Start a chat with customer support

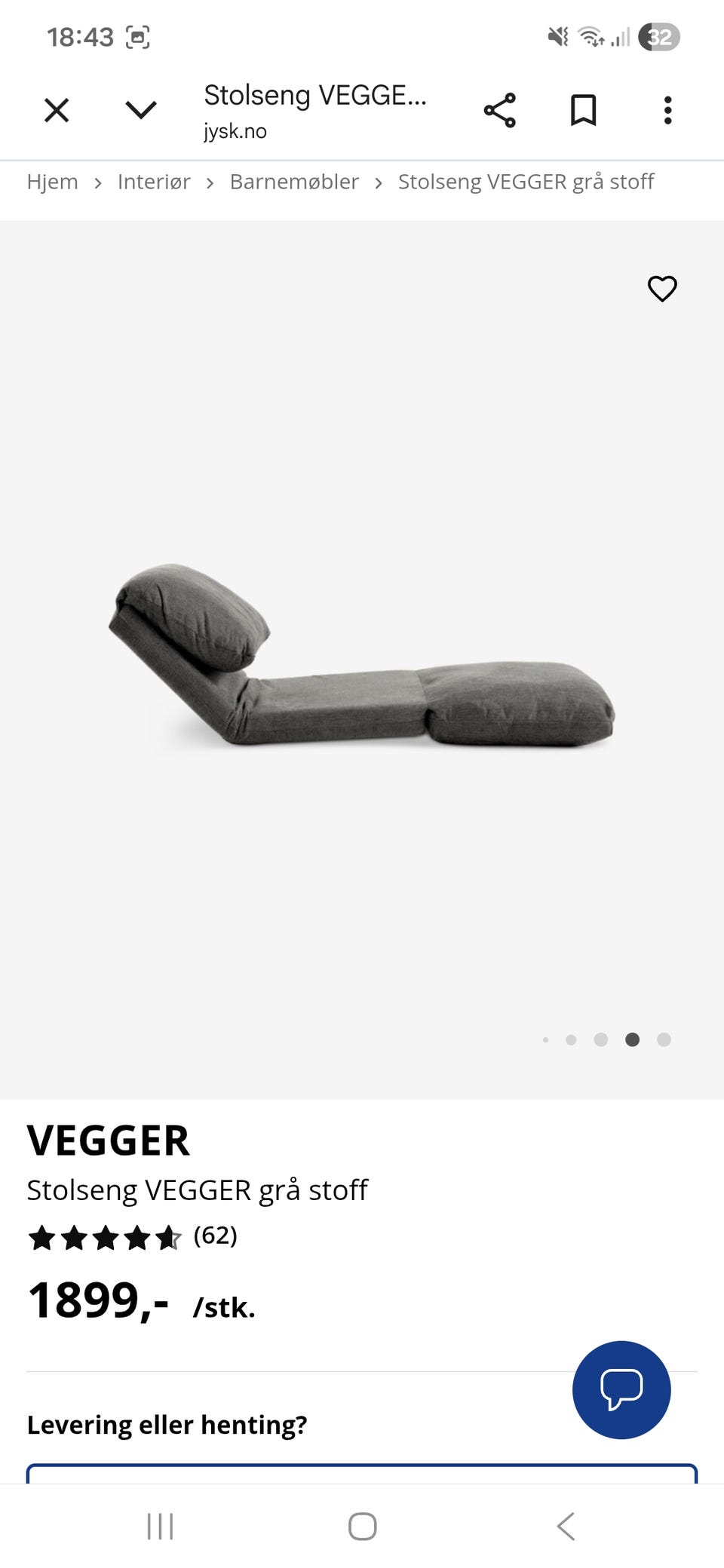click(x=621, y=1389)
